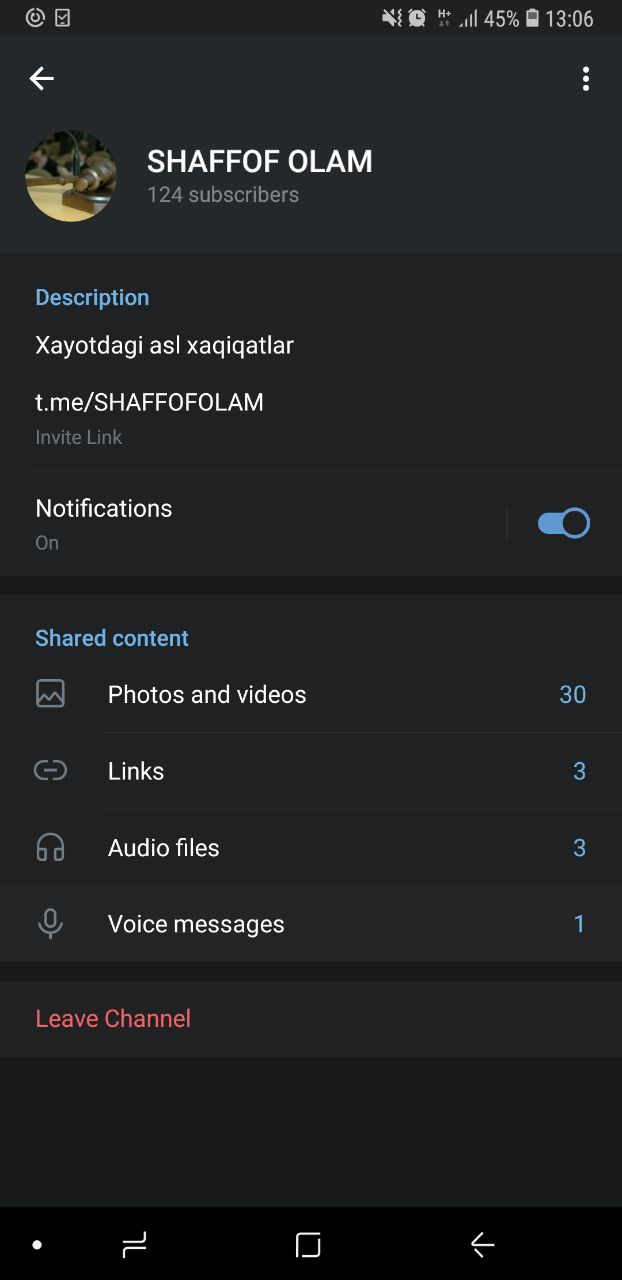Tap the t.me/SHAFFOFOLAM invite link
The height and width of the screenshot is (1280, 622).
click(x=150, y=402)
